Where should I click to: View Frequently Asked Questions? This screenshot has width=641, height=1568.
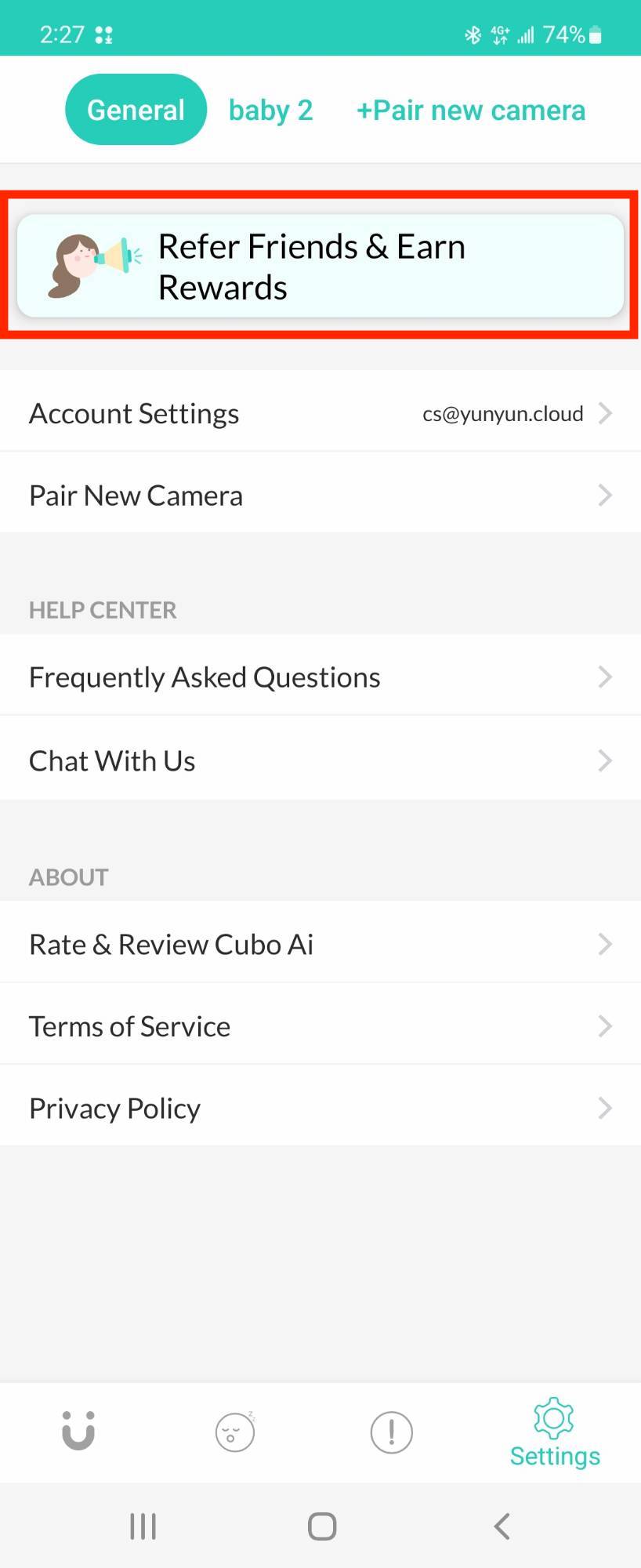(x=320, y=677)
